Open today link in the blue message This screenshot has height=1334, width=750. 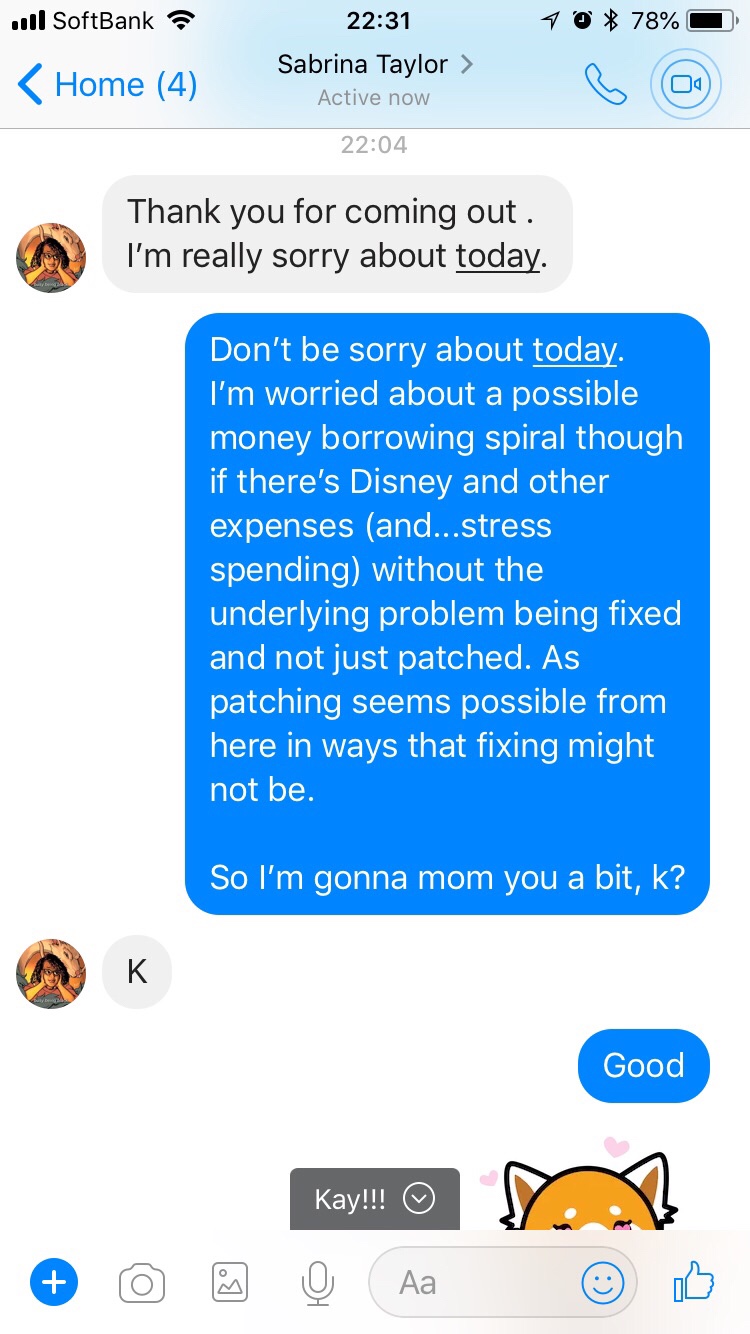click(574, 350)
